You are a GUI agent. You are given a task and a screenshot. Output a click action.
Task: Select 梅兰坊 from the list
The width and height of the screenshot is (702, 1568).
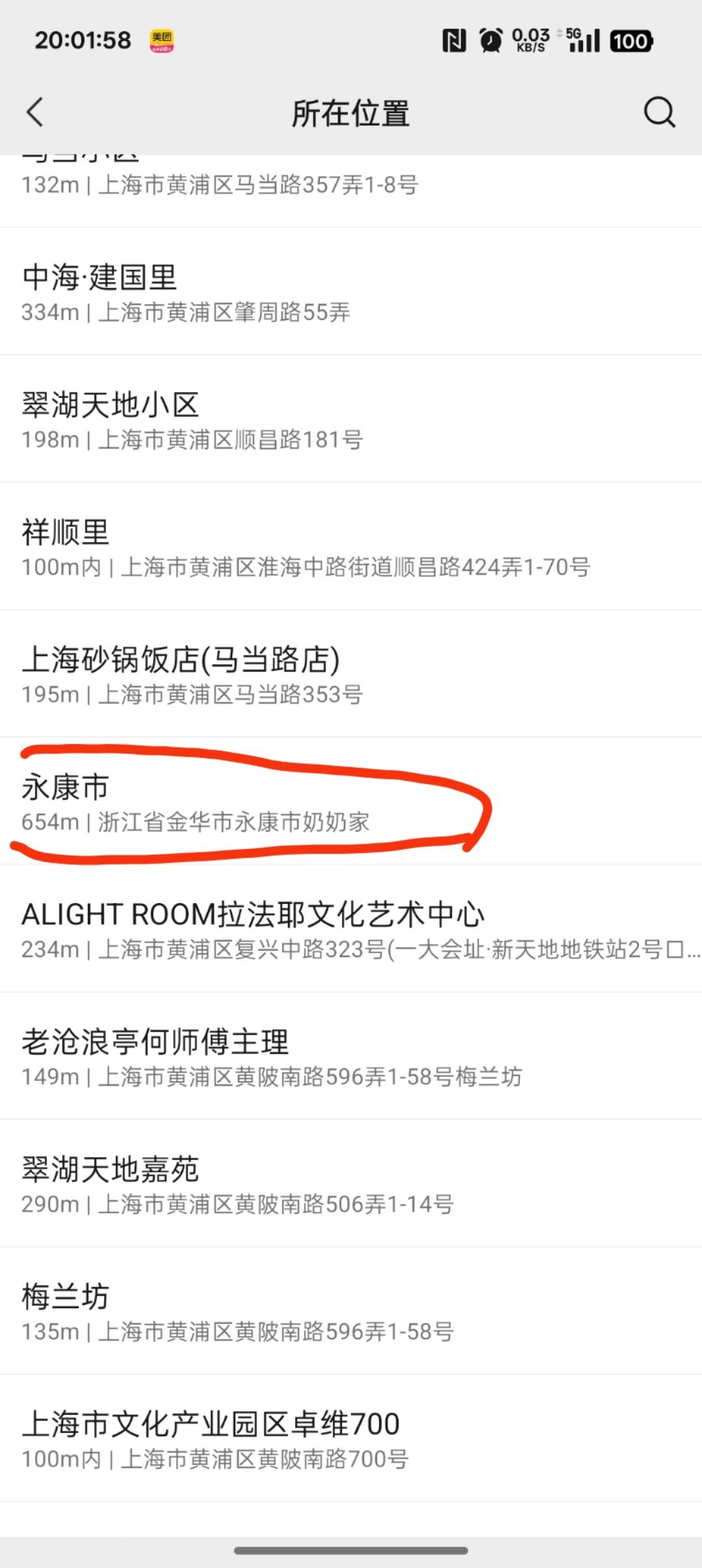[351, 1312]
